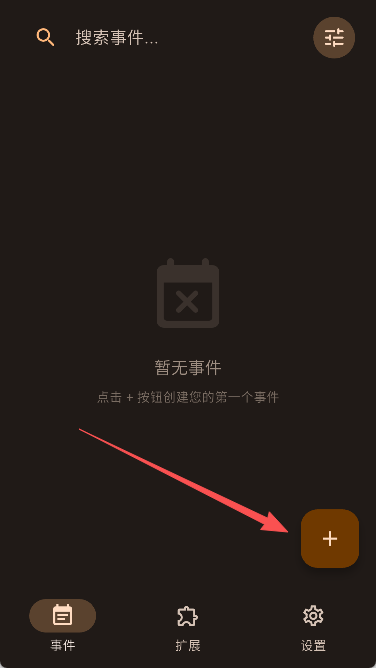Create a new event with the plus button
The width and height of the screenshot is (376, 668).
330,538
